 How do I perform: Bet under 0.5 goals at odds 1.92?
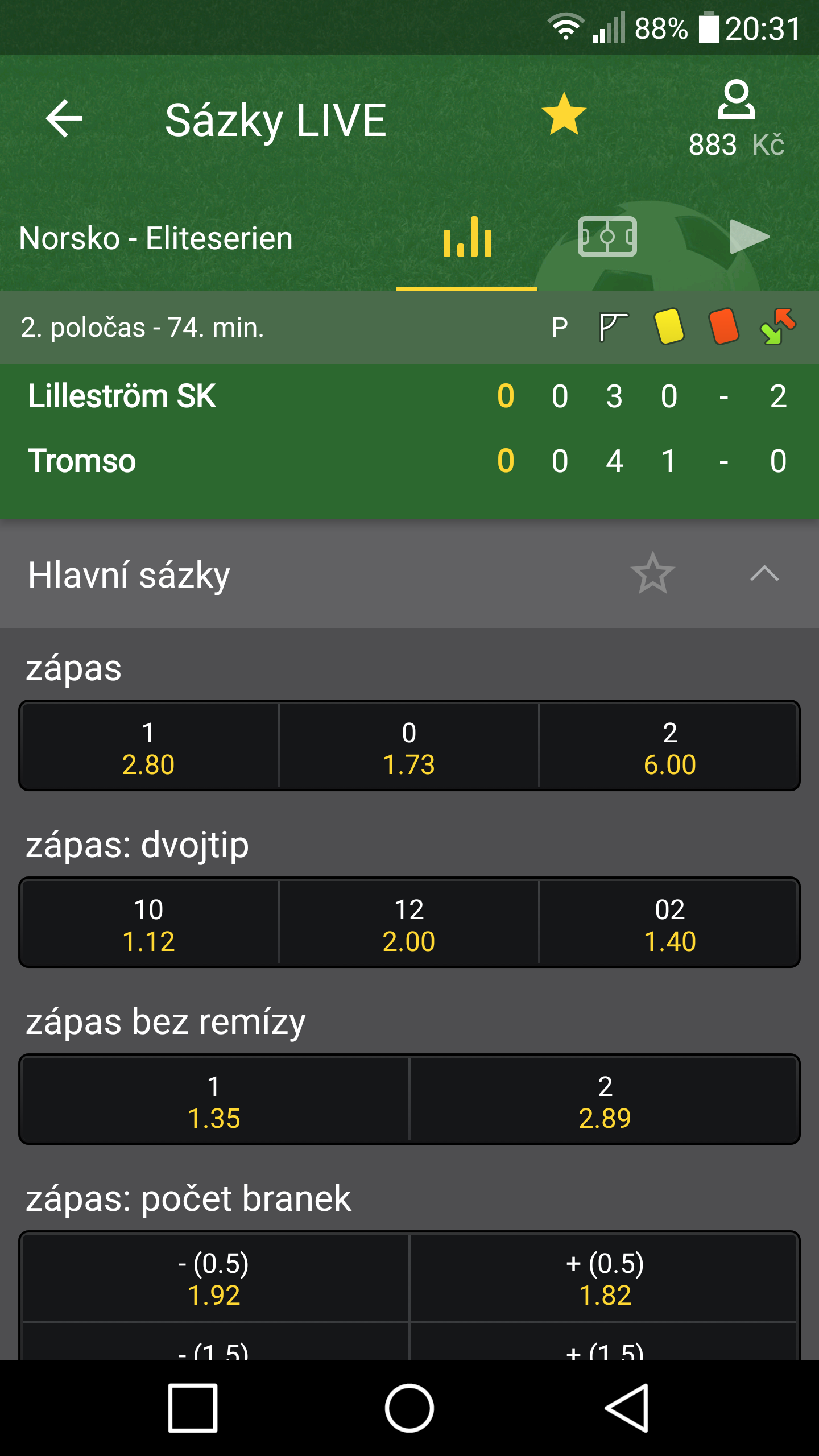coord(215,1277)
